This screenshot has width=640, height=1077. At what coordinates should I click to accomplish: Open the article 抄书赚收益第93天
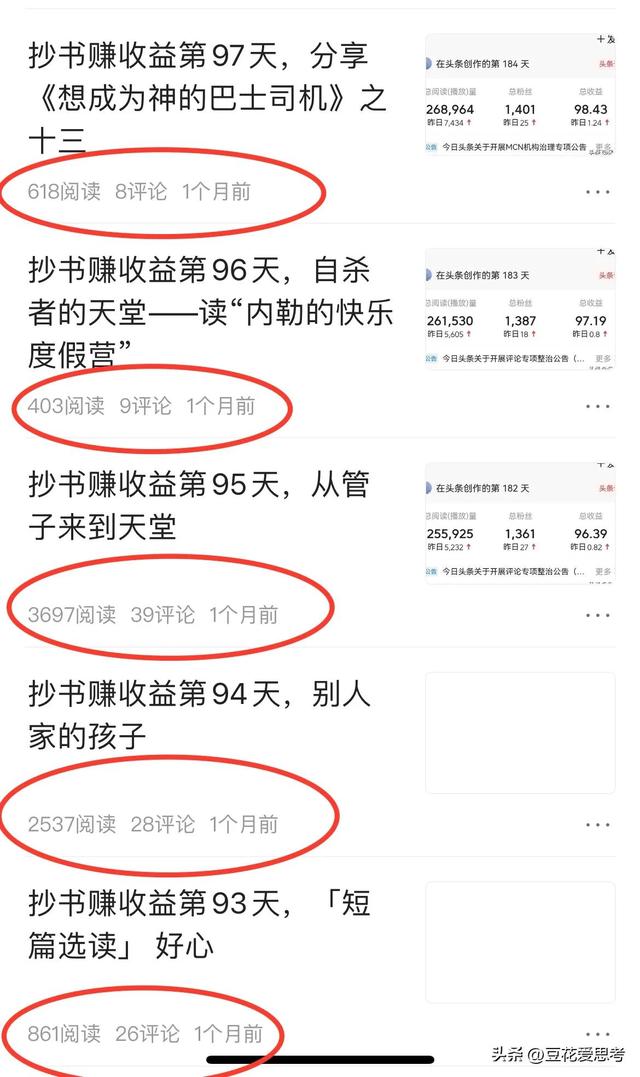point(199,925)
